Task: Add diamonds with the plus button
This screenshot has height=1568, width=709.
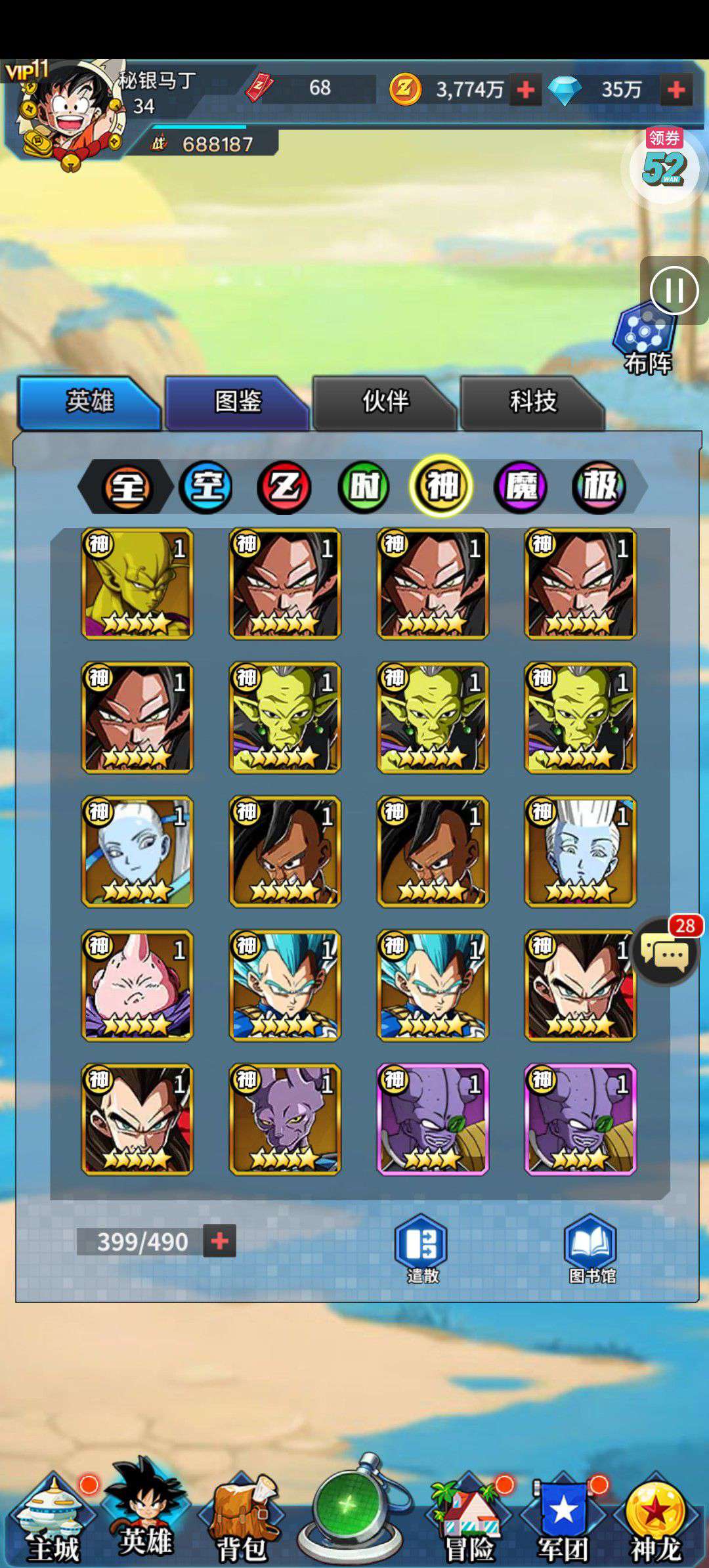Action: tap(677, 89)
